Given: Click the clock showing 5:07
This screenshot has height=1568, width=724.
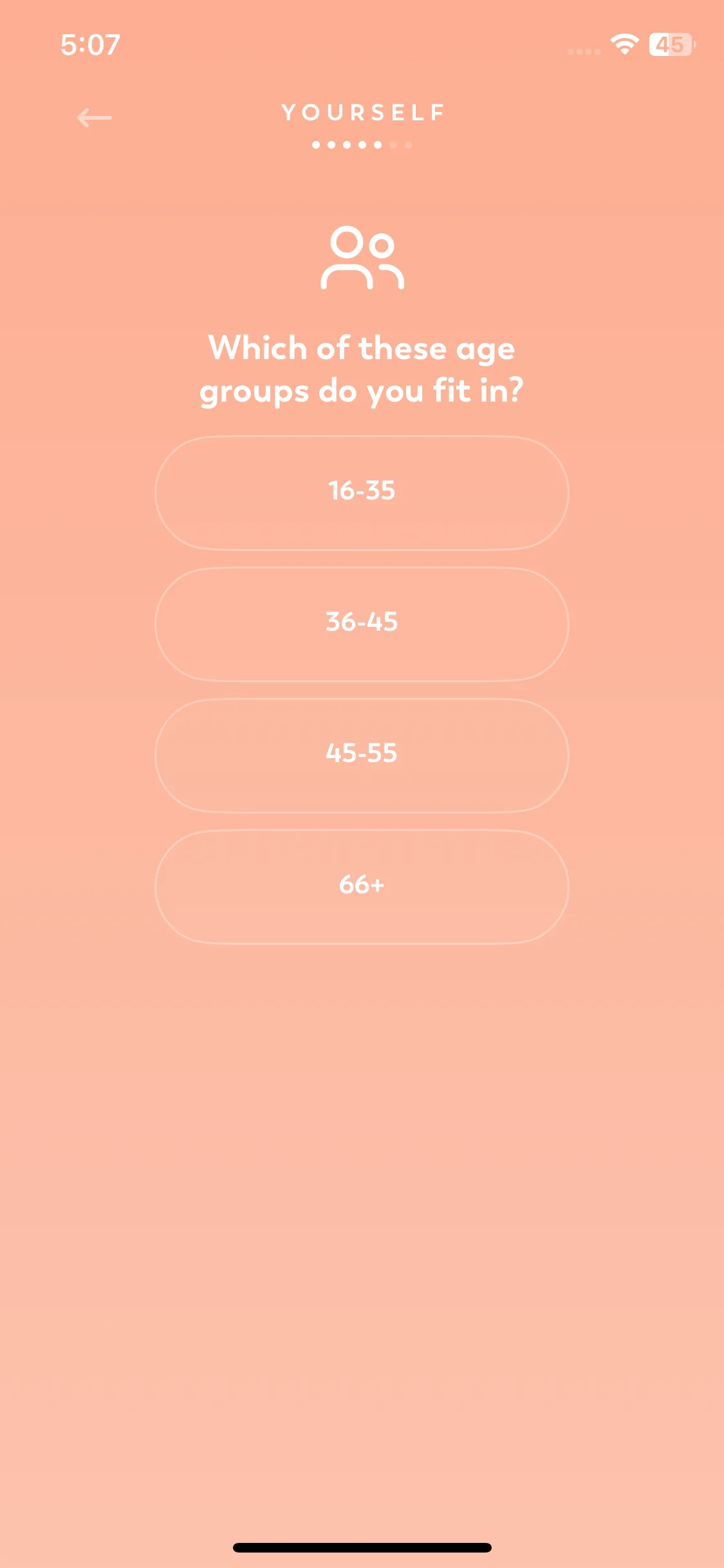Looking at the screenshot, I should pyautogui.click(x=90, y=44).
